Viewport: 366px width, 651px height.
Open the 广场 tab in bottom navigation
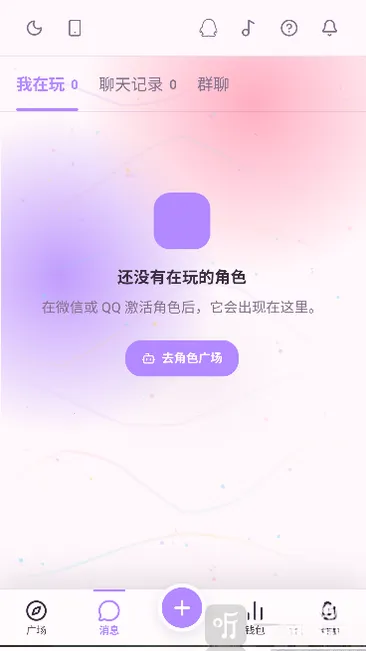pos(36,618)
